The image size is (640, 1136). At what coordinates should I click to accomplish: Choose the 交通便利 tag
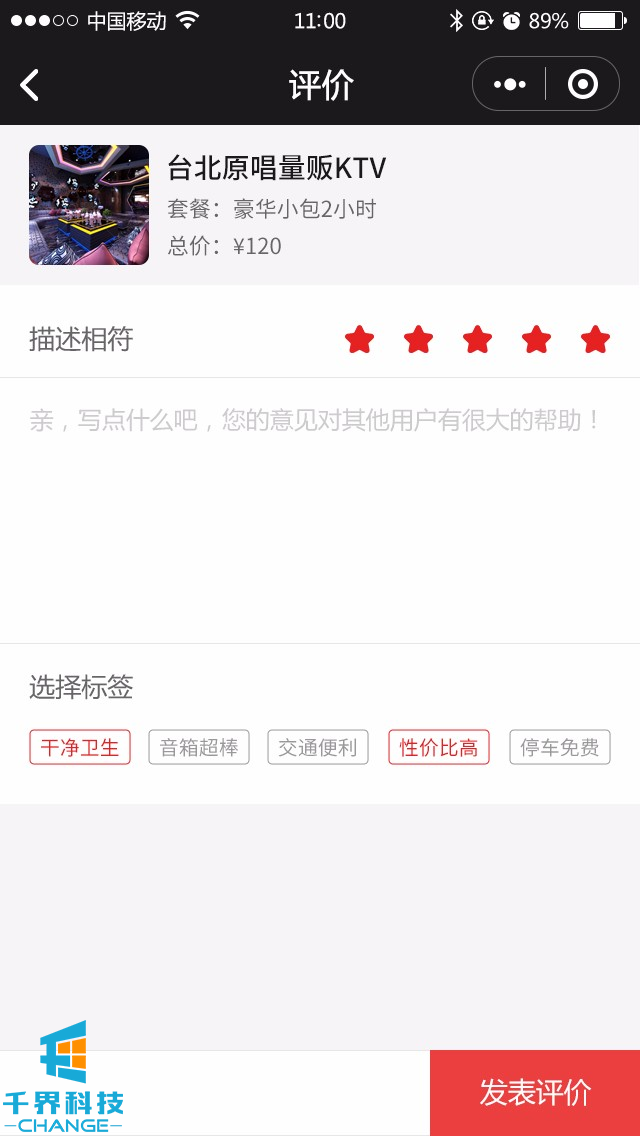pyautogui.click(x=318, y=747)
